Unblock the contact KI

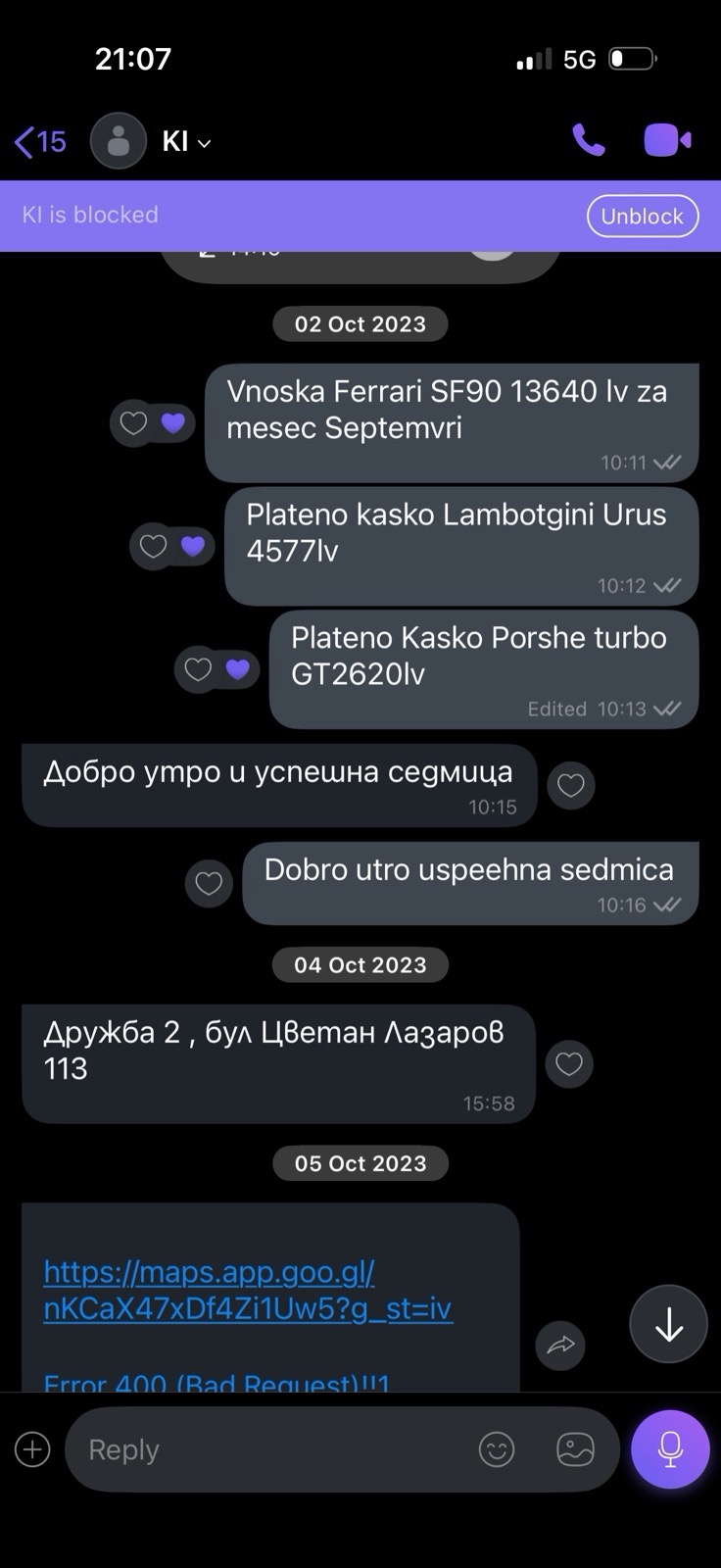pyautogui.click(x=642, y=216)
